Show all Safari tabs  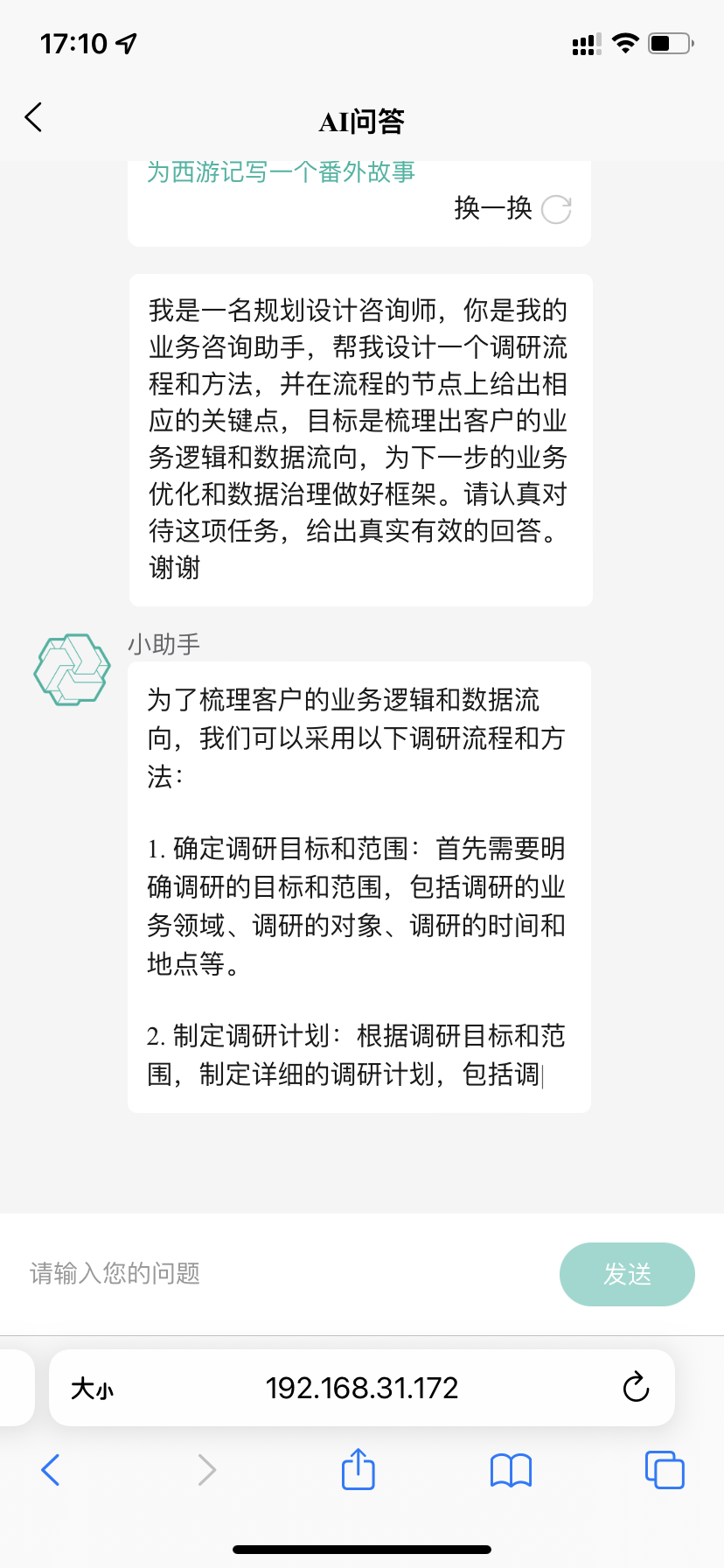665,1470
